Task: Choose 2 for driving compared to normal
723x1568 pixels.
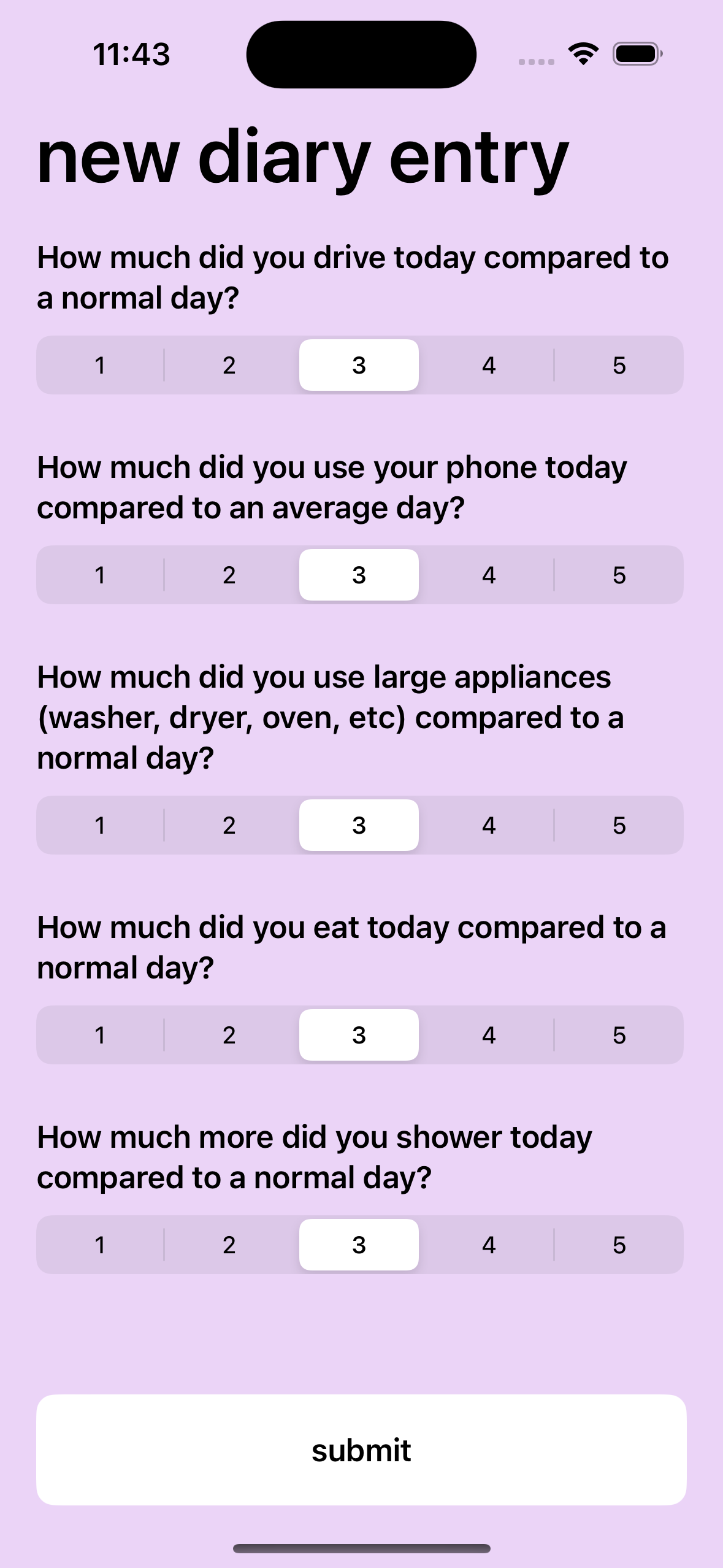Action: click(229, 365)
